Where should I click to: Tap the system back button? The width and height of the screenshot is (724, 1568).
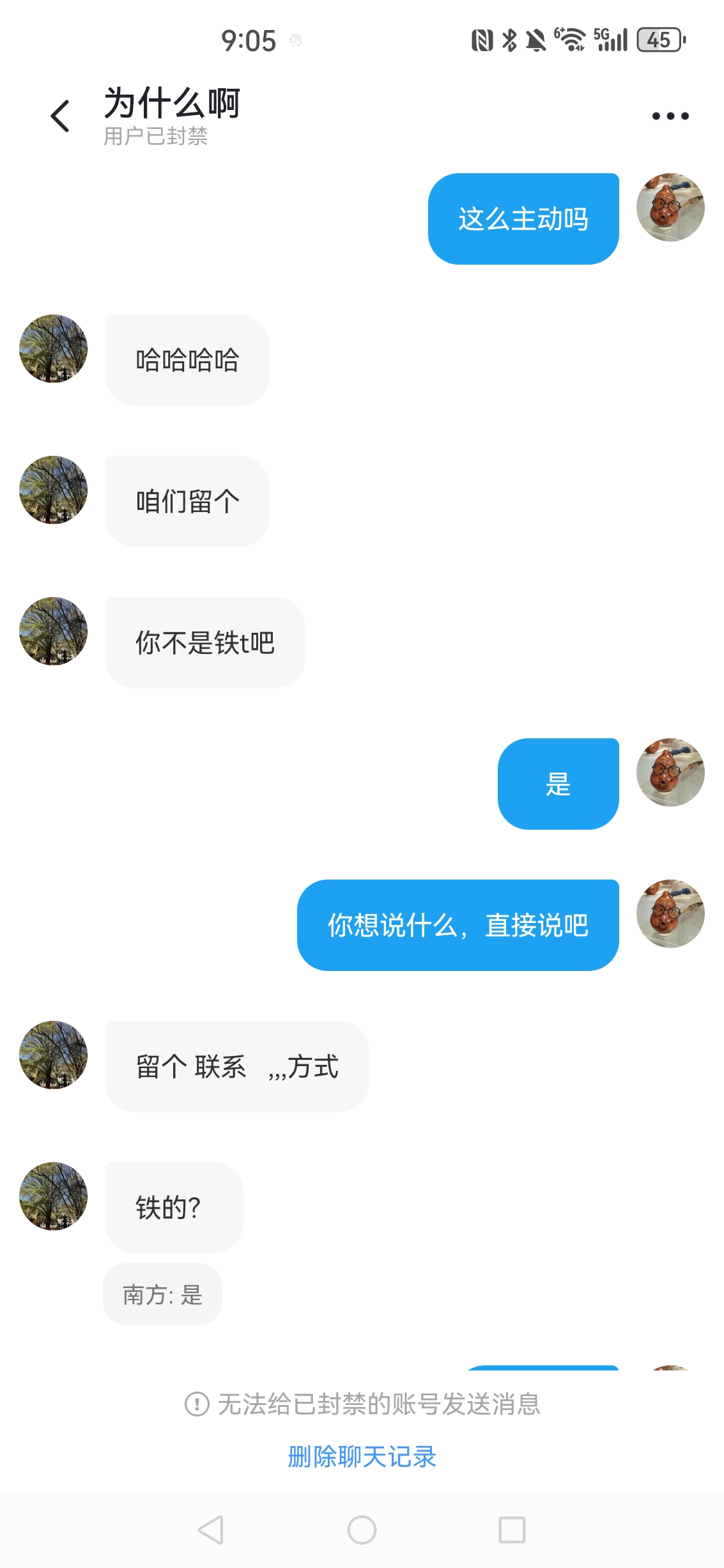click(x=211, y=1530)
